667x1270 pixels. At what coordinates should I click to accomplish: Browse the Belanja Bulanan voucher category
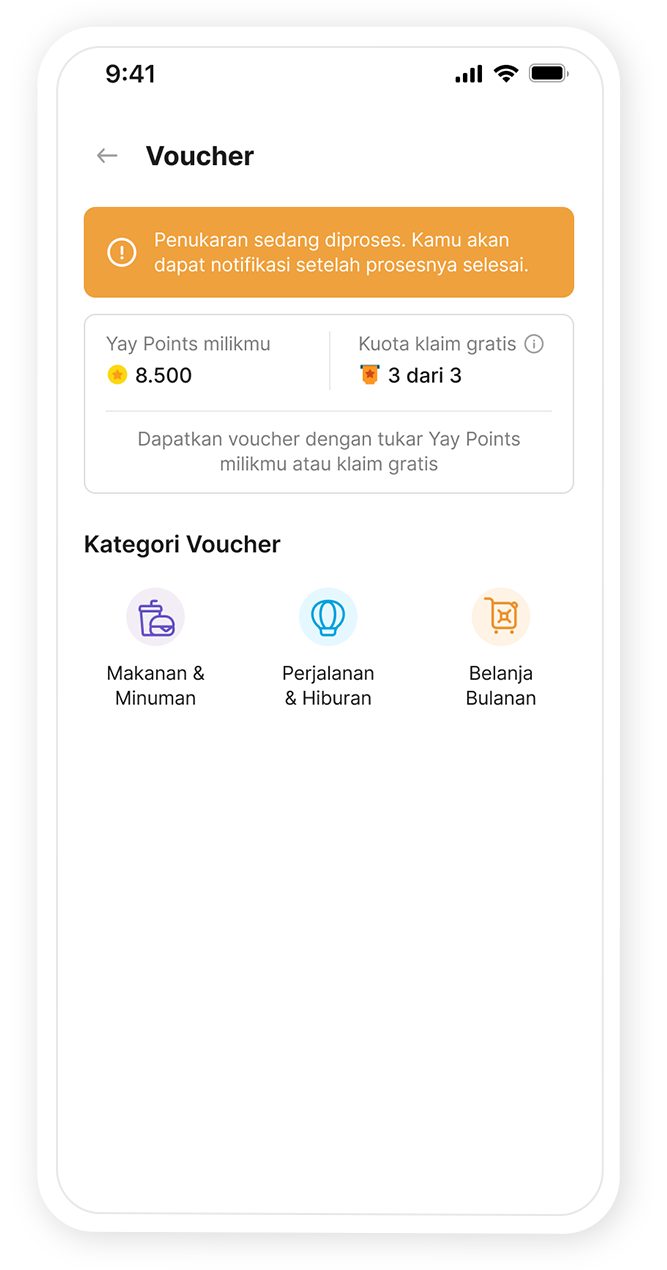pos(501,648)
